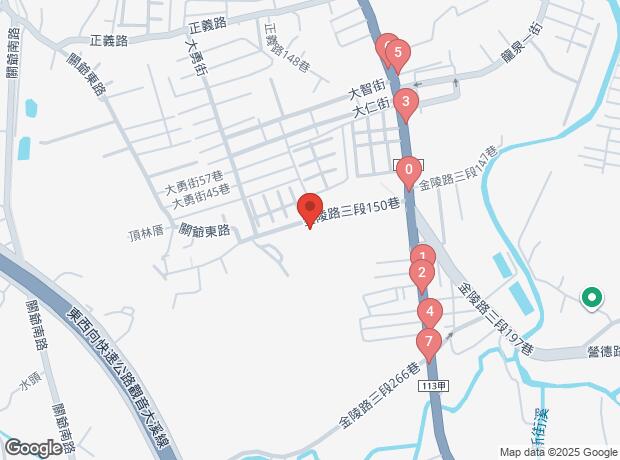
Task: Select map marker number 2
Action: click(x=423, y=273)
